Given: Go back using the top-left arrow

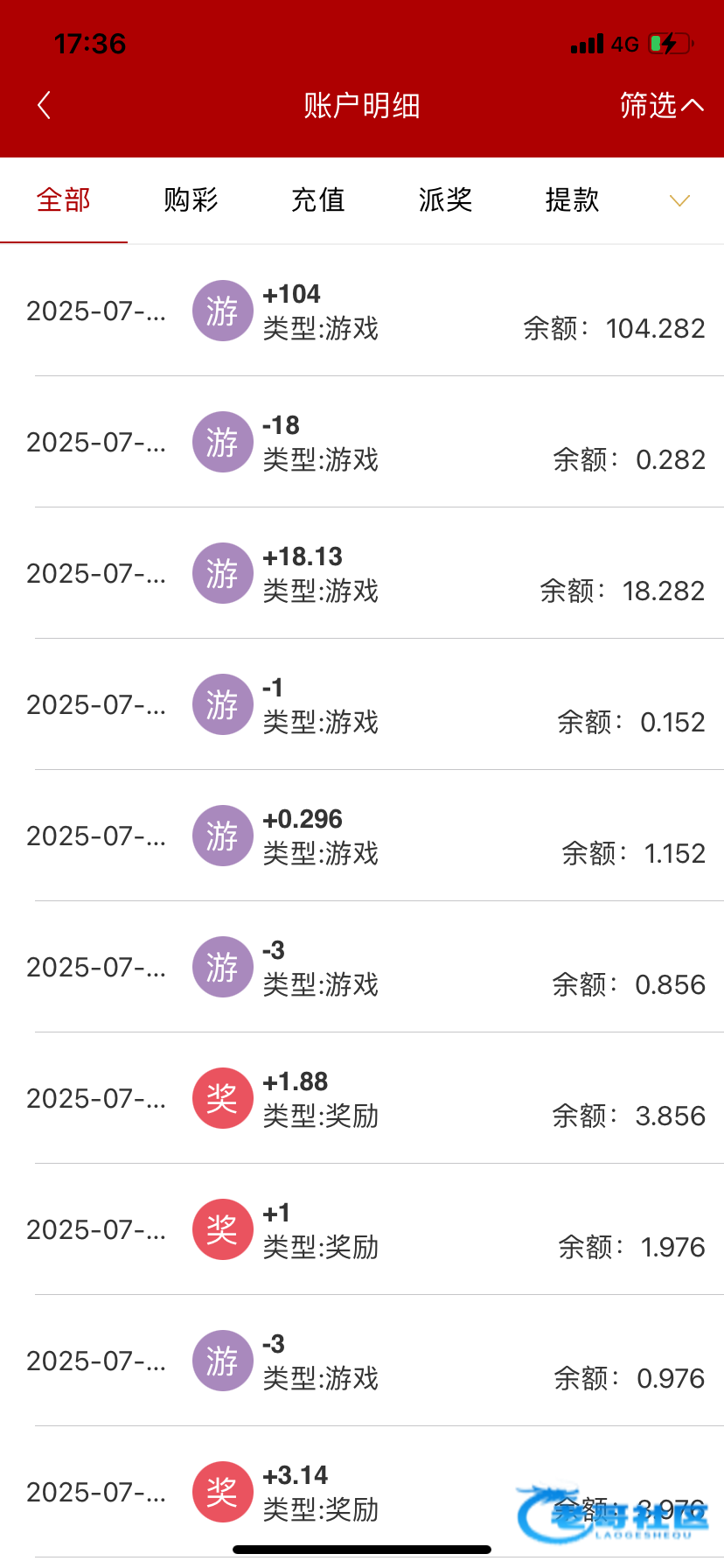Looking at the screenshot, I should [x=45, y=105].
